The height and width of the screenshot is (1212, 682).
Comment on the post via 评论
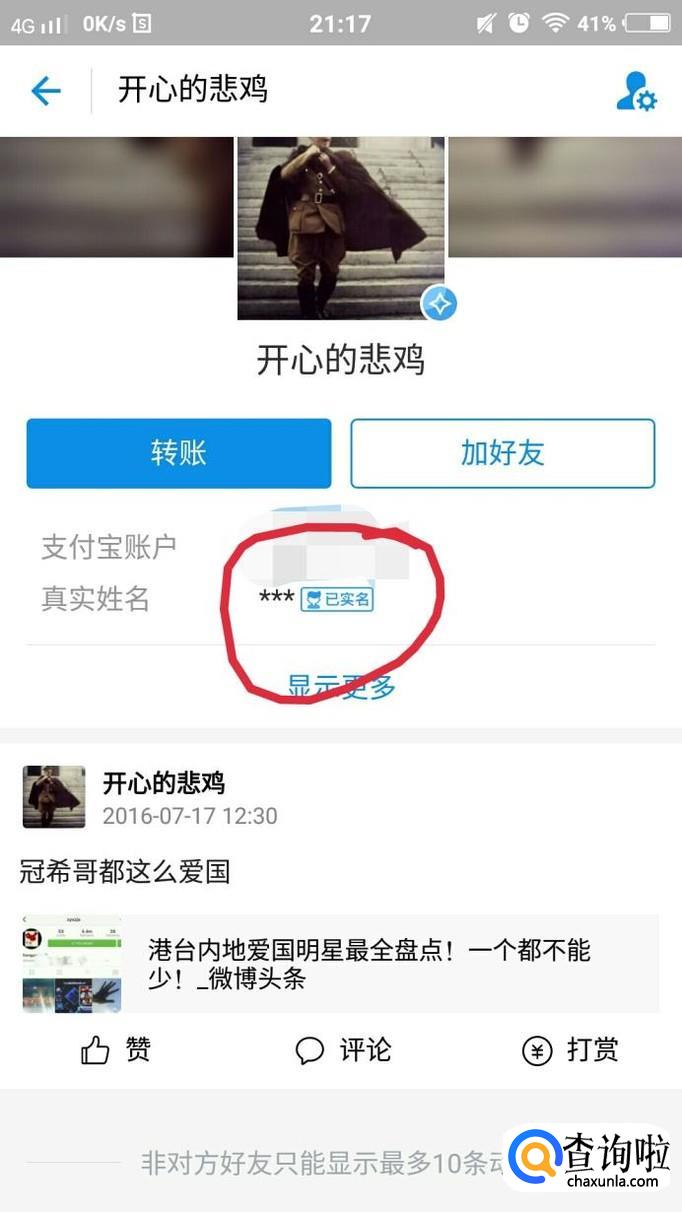point(342,1050)
